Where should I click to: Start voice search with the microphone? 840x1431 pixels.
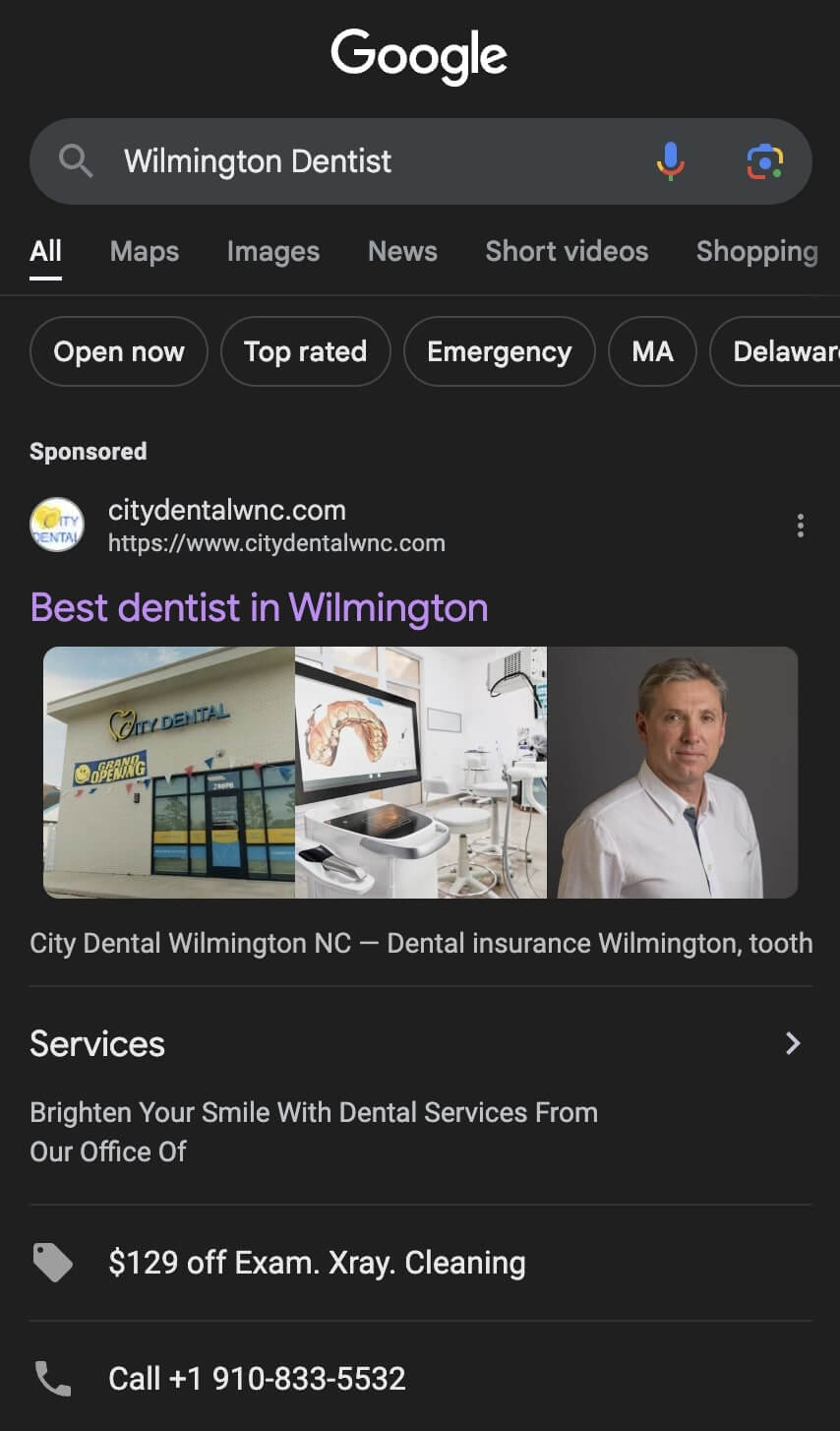[670, 161]
